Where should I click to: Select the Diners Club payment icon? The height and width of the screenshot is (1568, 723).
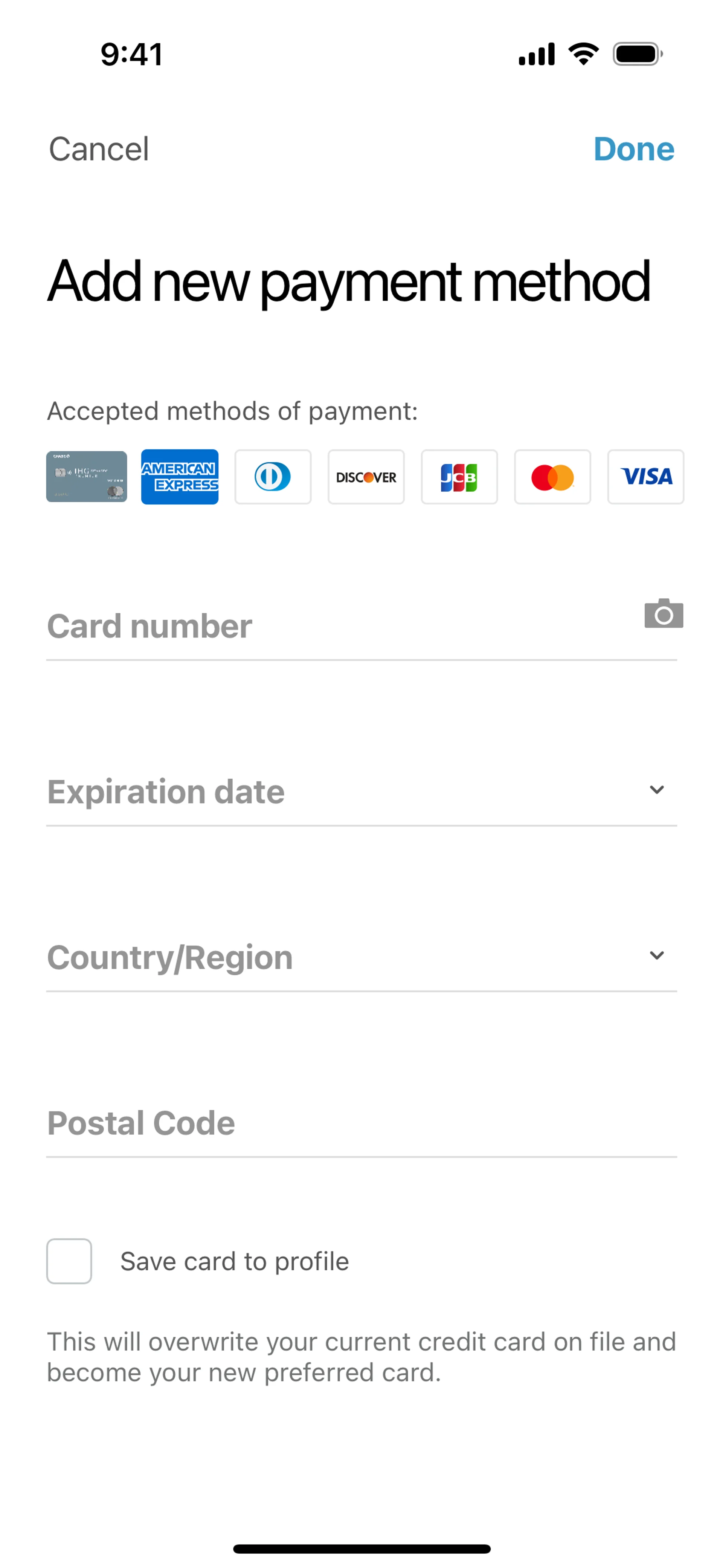[x=273, y=477]
